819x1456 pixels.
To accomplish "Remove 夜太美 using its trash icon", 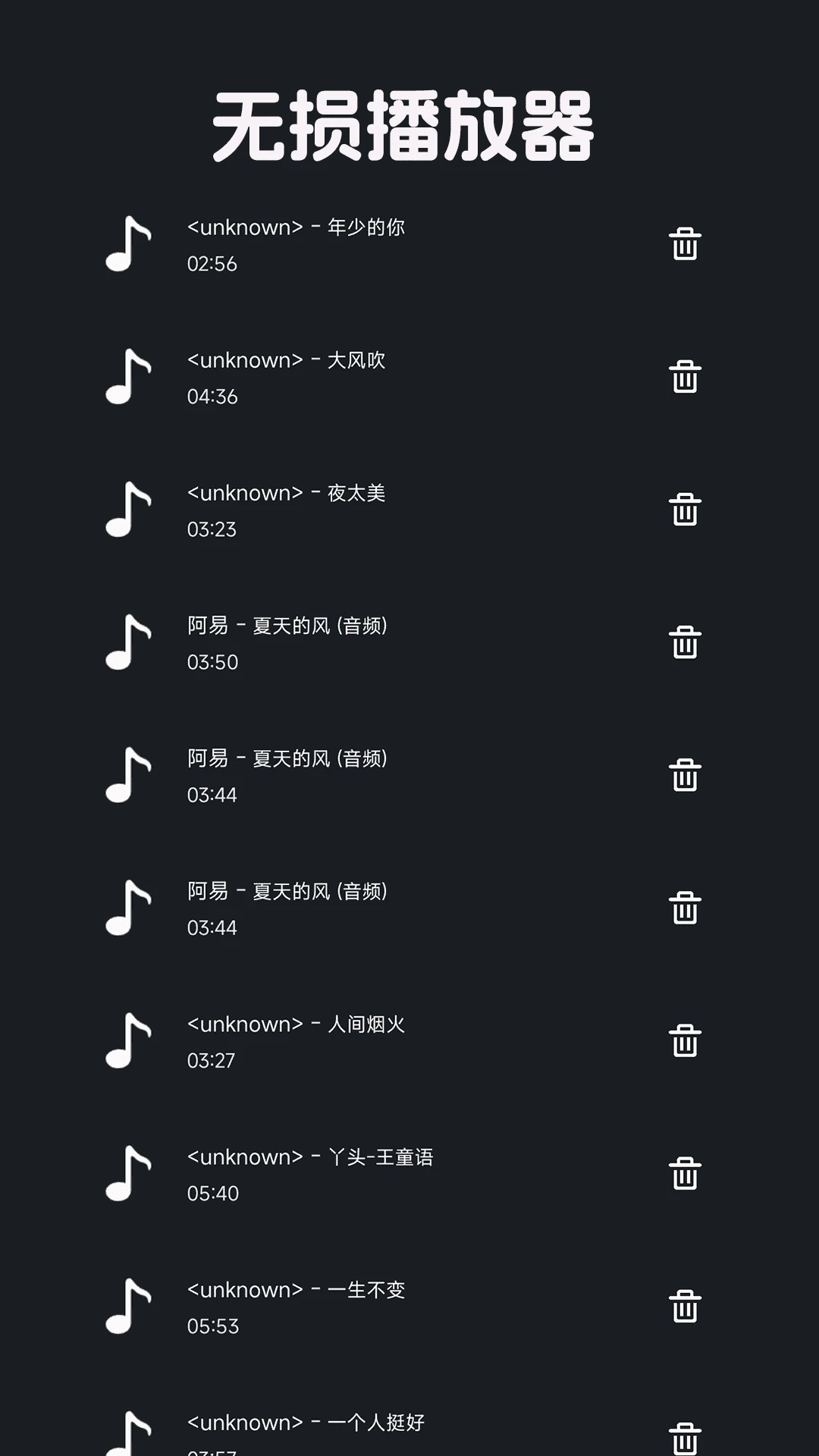I will click(x=685, y=510).
